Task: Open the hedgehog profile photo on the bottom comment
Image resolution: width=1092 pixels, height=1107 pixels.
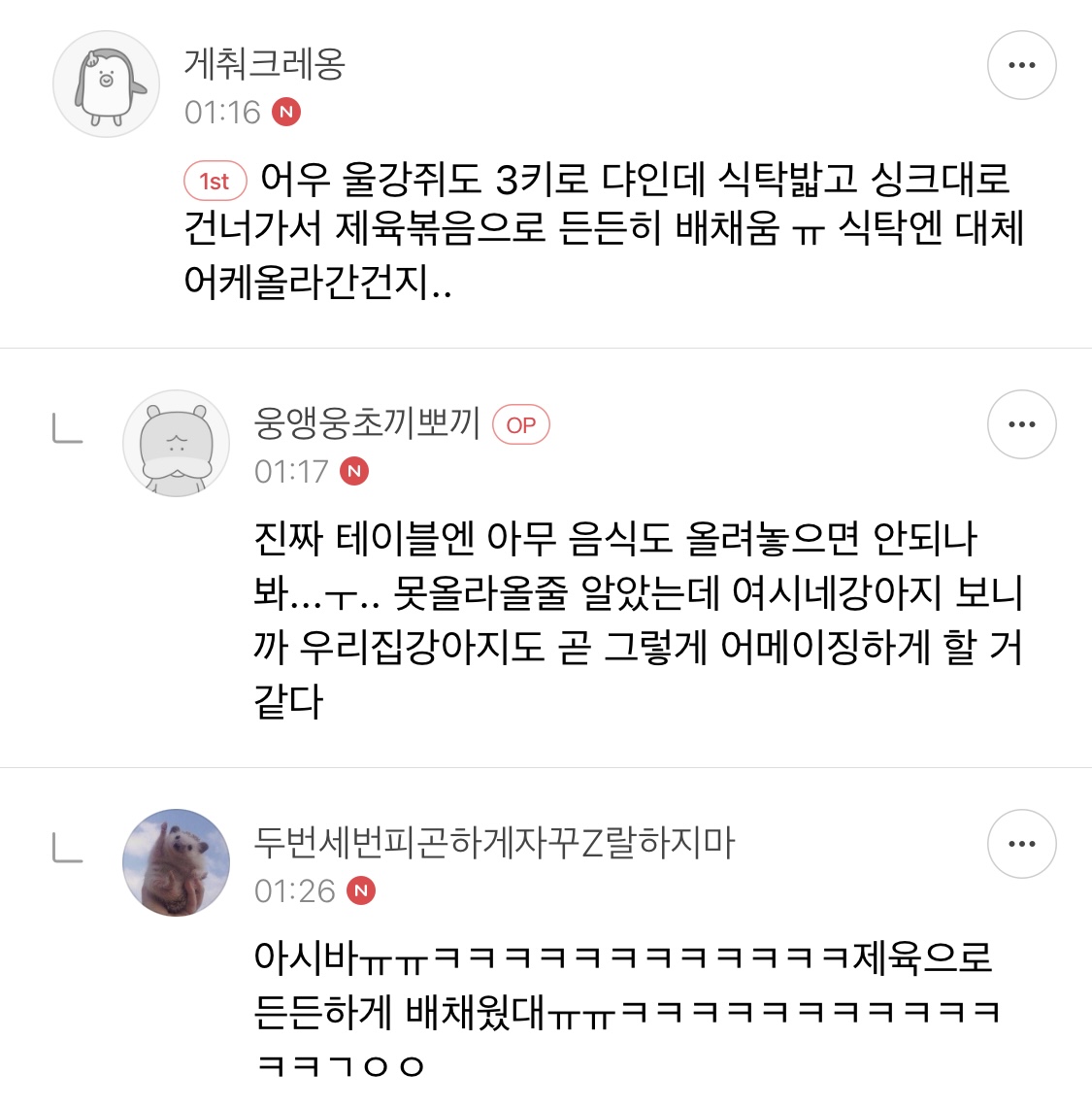Action: 176,862
